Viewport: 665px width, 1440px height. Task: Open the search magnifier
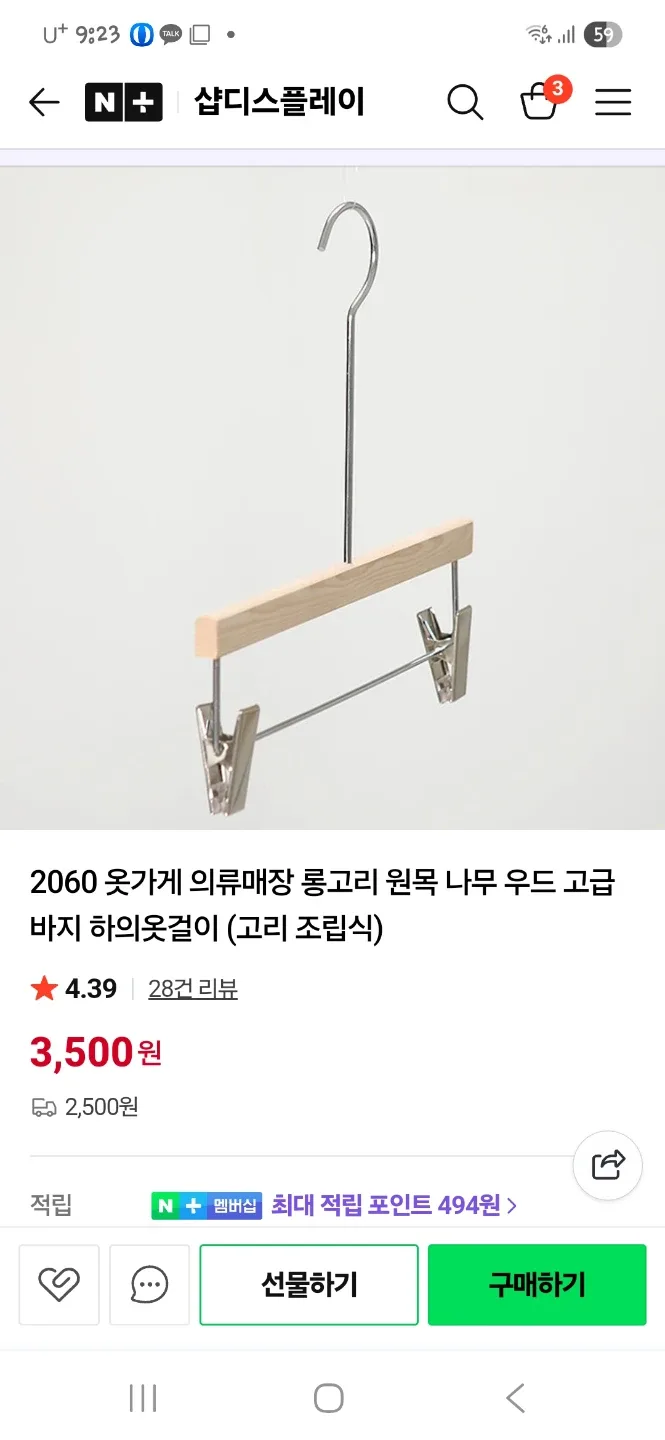[x=465, y=102]
